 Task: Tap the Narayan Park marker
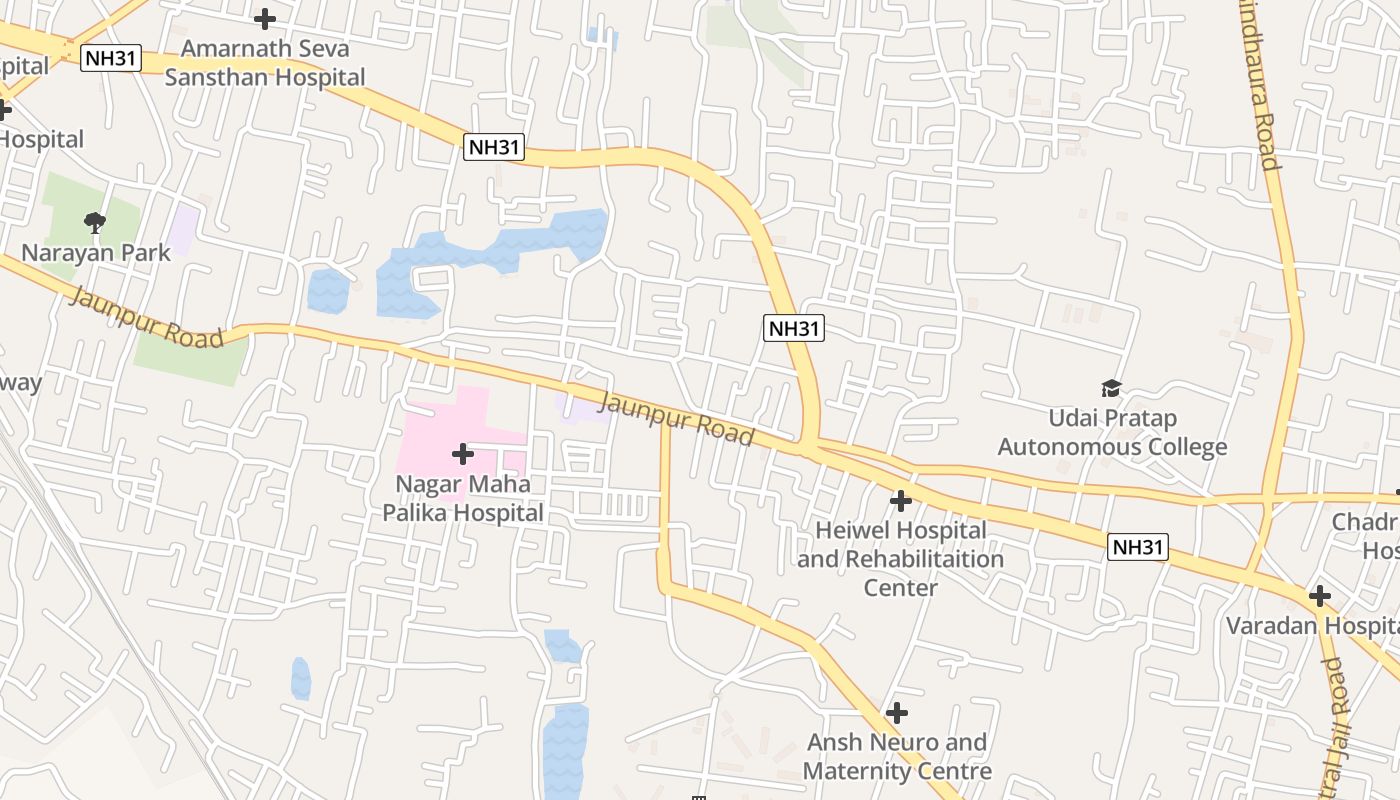(x=95, y=223)
